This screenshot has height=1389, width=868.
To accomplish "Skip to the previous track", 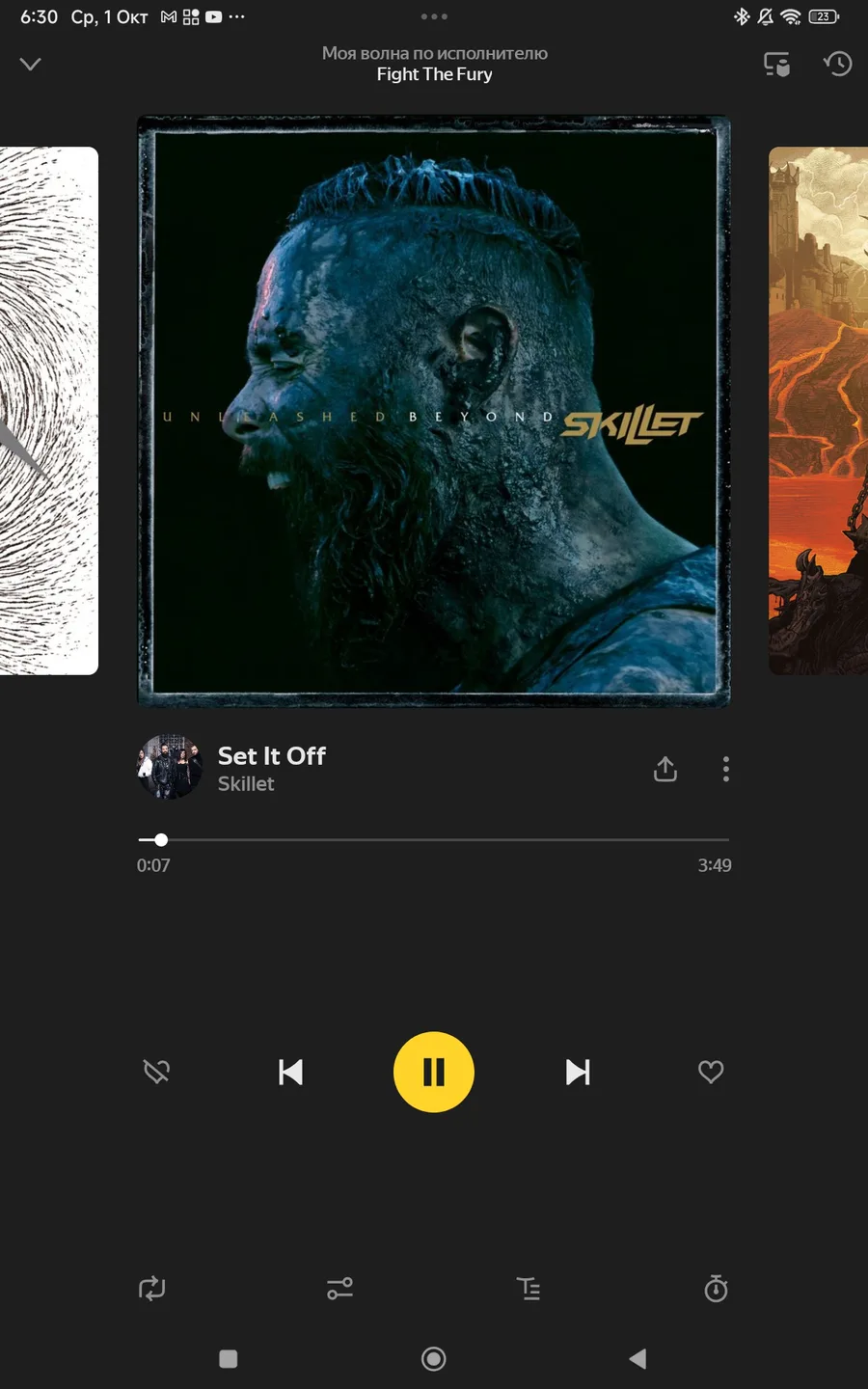I will [x=290, y=1072].
